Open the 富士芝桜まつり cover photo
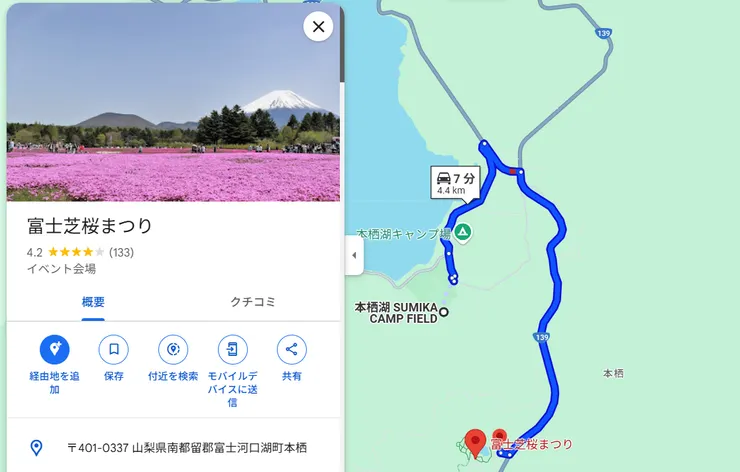The image size is (740, 472). pos(173,110)
